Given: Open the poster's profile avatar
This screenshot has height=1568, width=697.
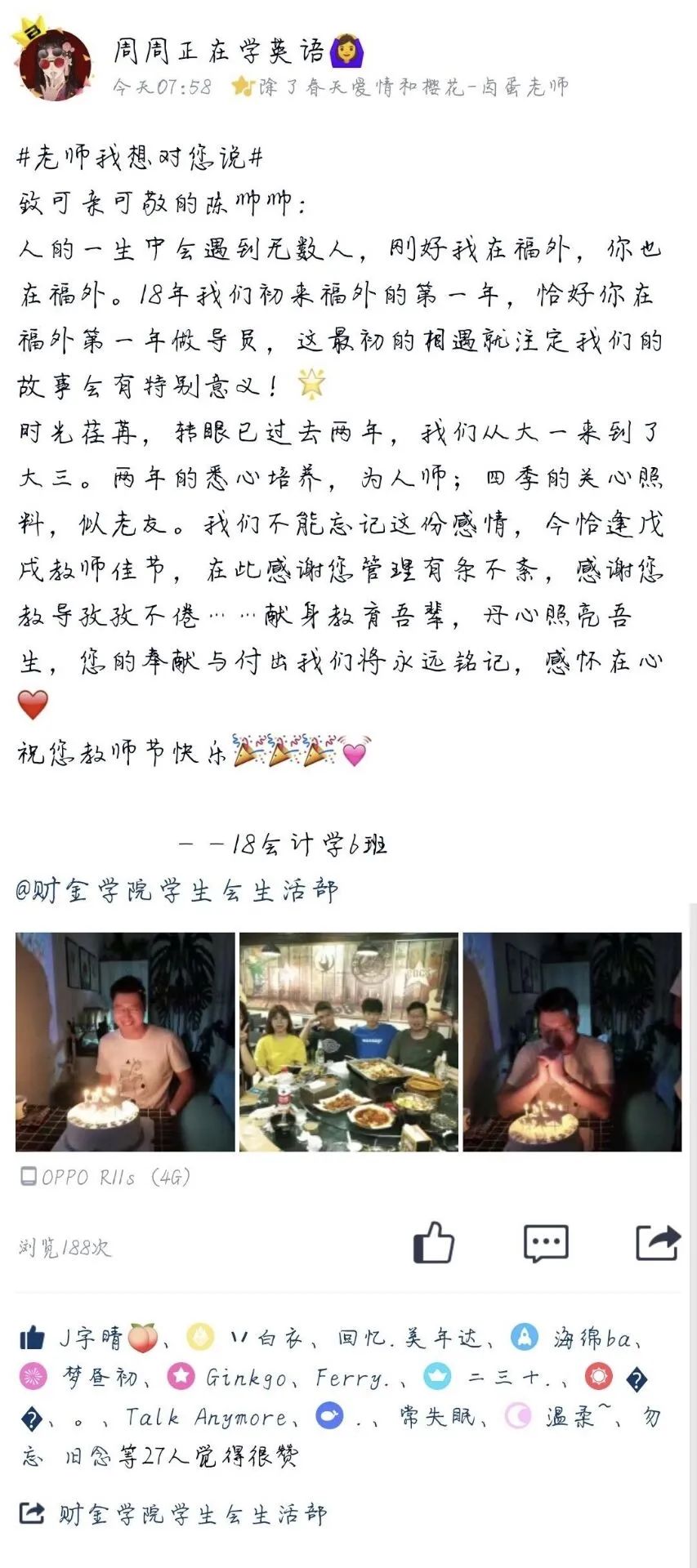Looking at the screenshot, I should (x=53, y=64).
